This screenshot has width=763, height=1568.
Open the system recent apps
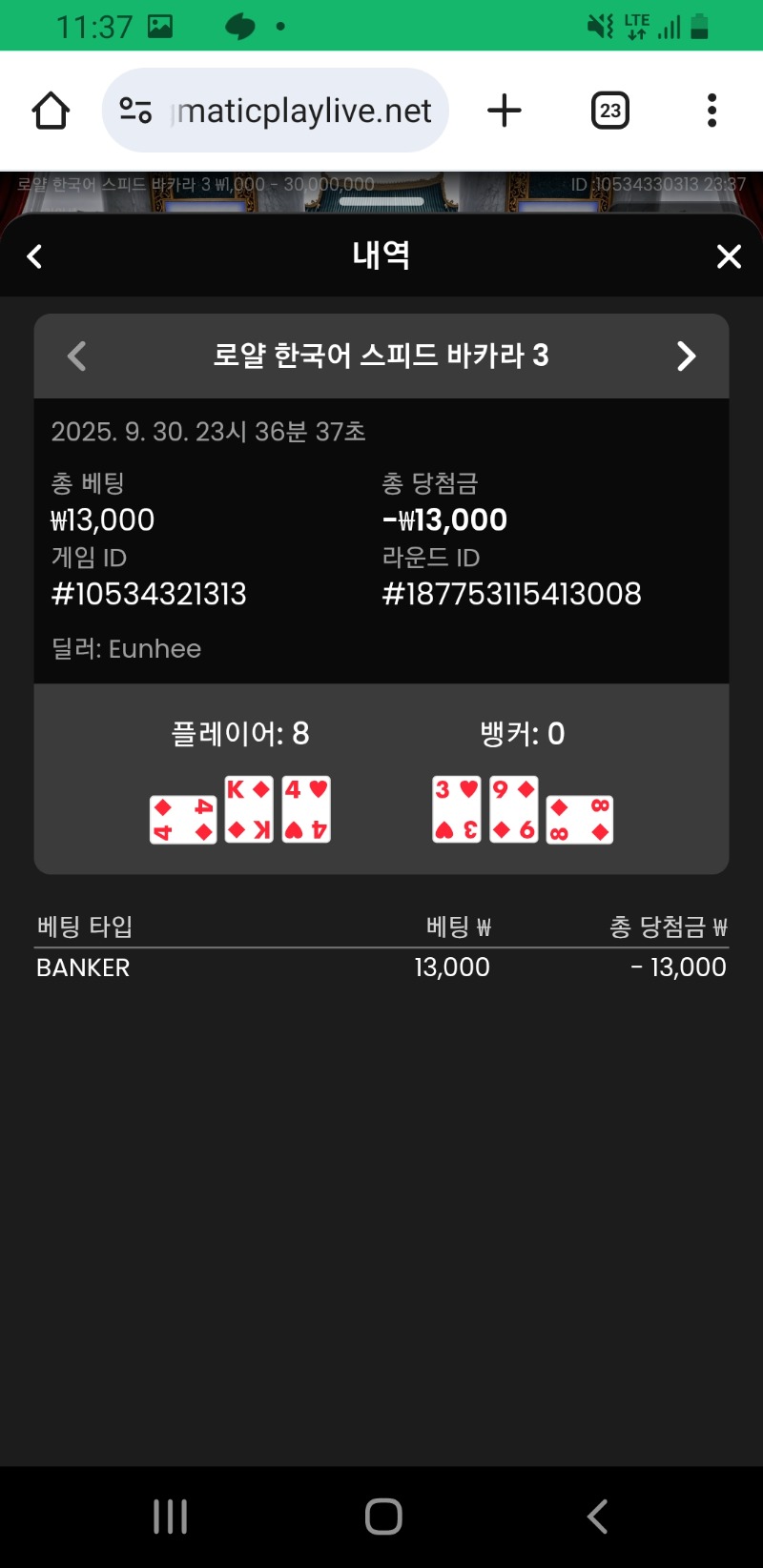[x=171, y=1516]
